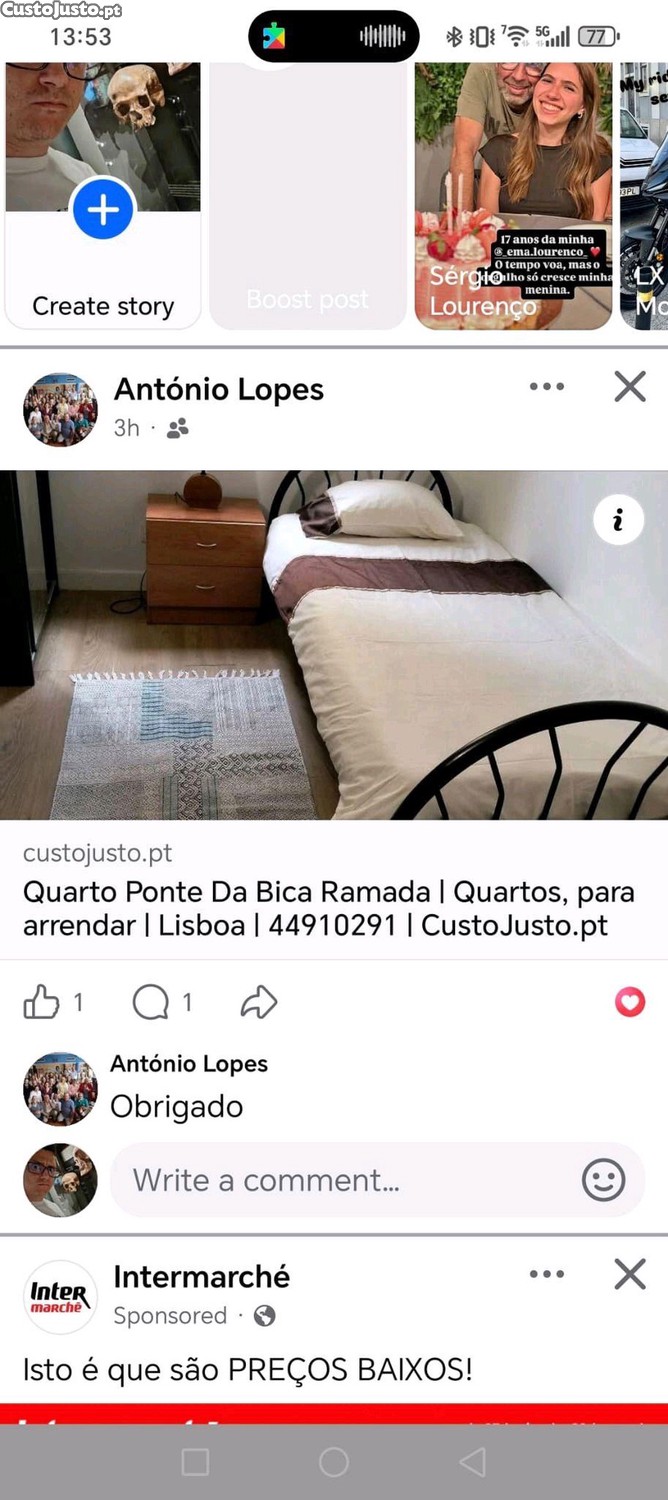Open options menu on Intermarché ad
The height and width of the screenshot is (1500, 668).
click(547, 1274)
